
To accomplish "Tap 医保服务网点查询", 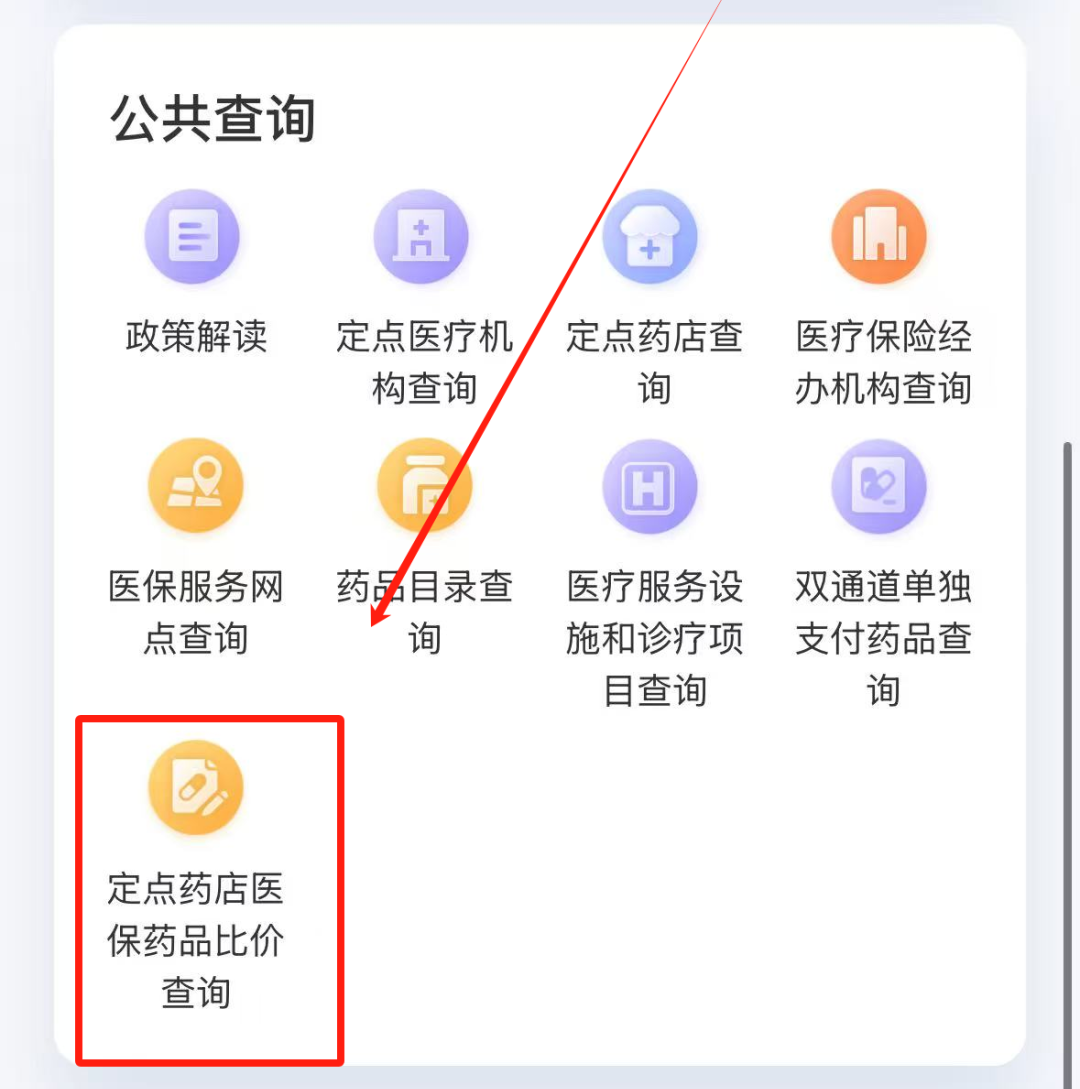I will pos(195,488).
